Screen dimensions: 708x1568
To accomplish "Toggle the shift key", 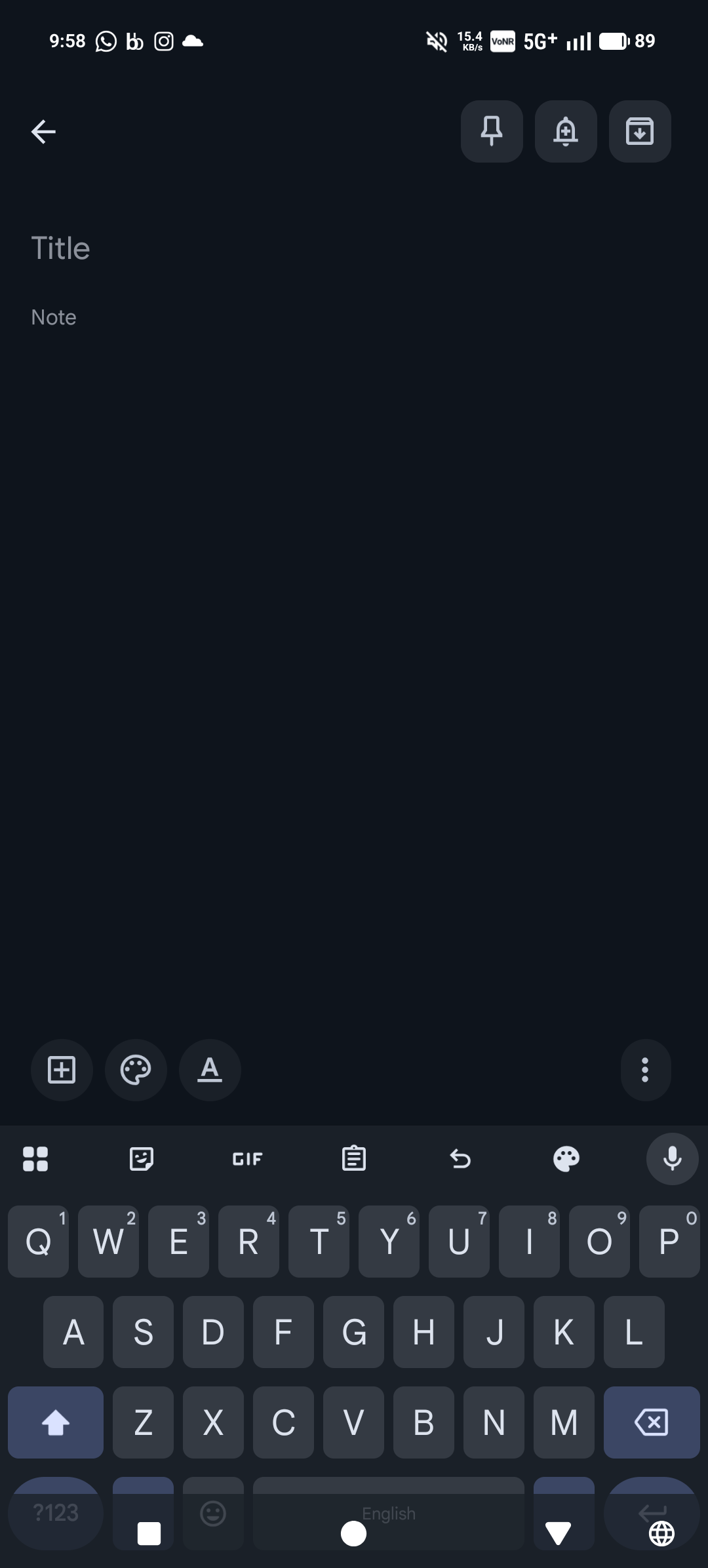I will coord(56,1422).
